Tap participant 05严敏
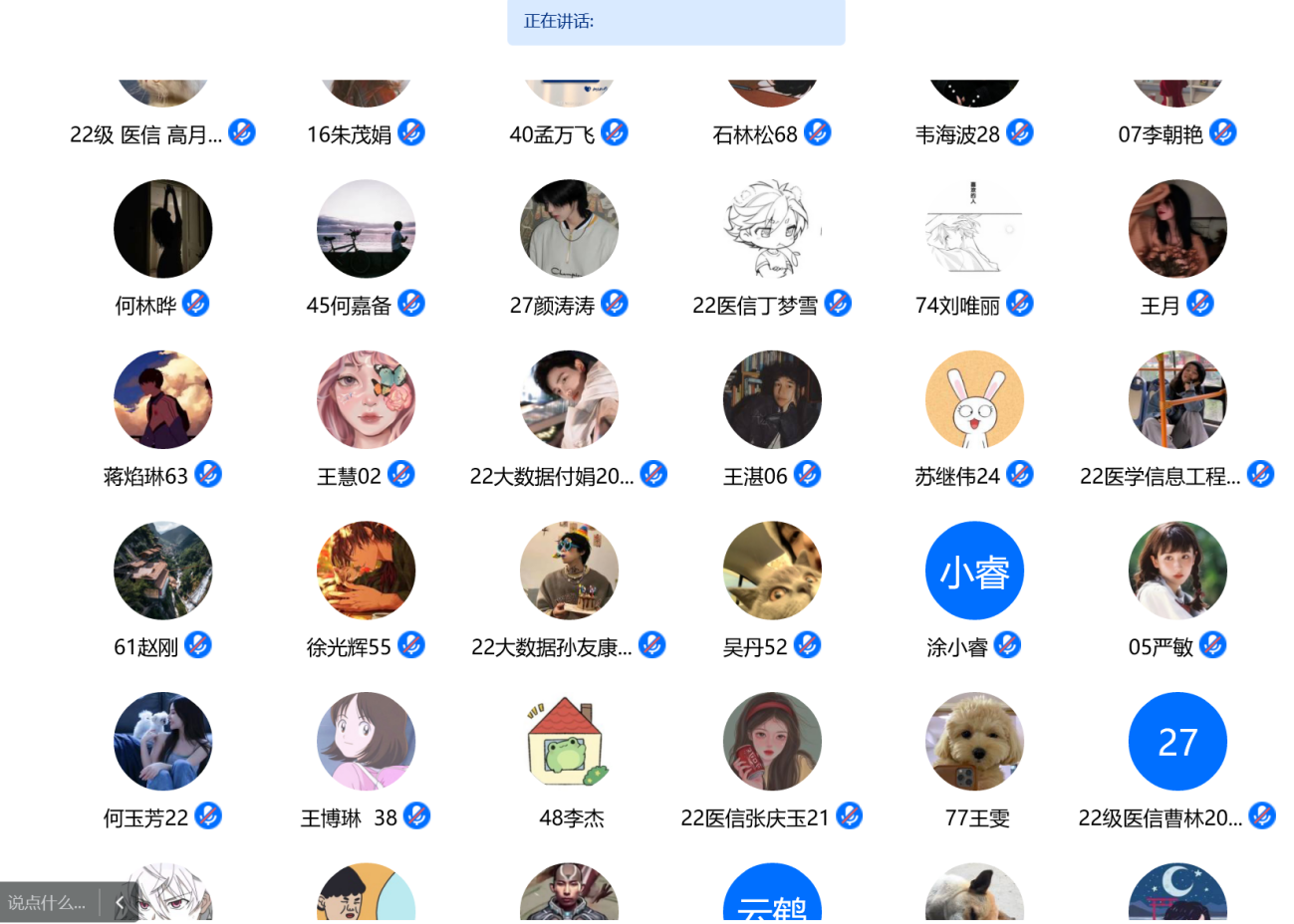The height and width of the screenshot is (924, 1294). coord(1177,572)
